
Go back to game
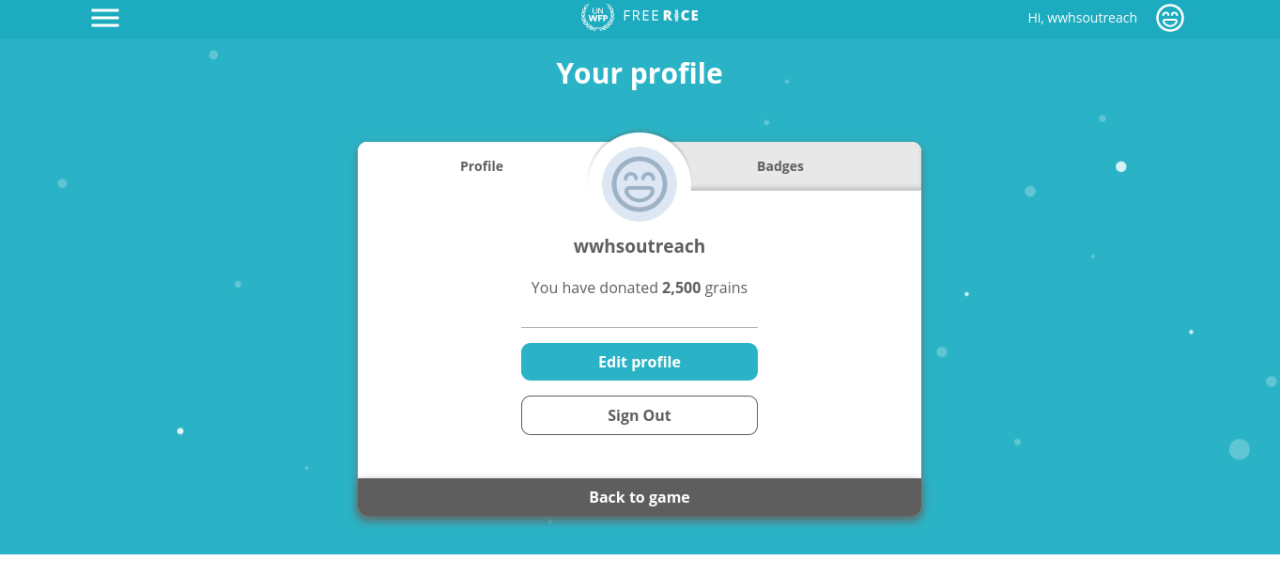(x=639, y=497)
